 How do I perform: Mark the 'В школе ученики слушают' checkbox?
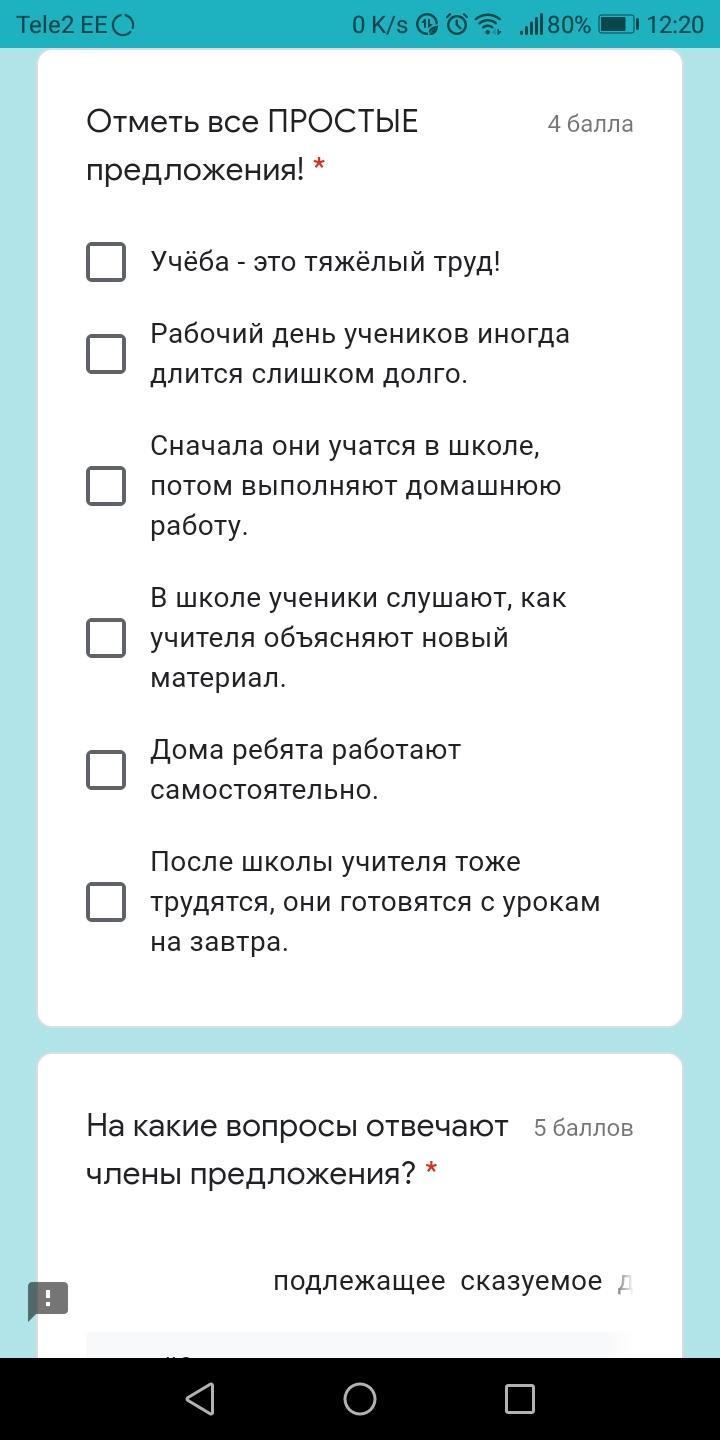tap(106, 638)
